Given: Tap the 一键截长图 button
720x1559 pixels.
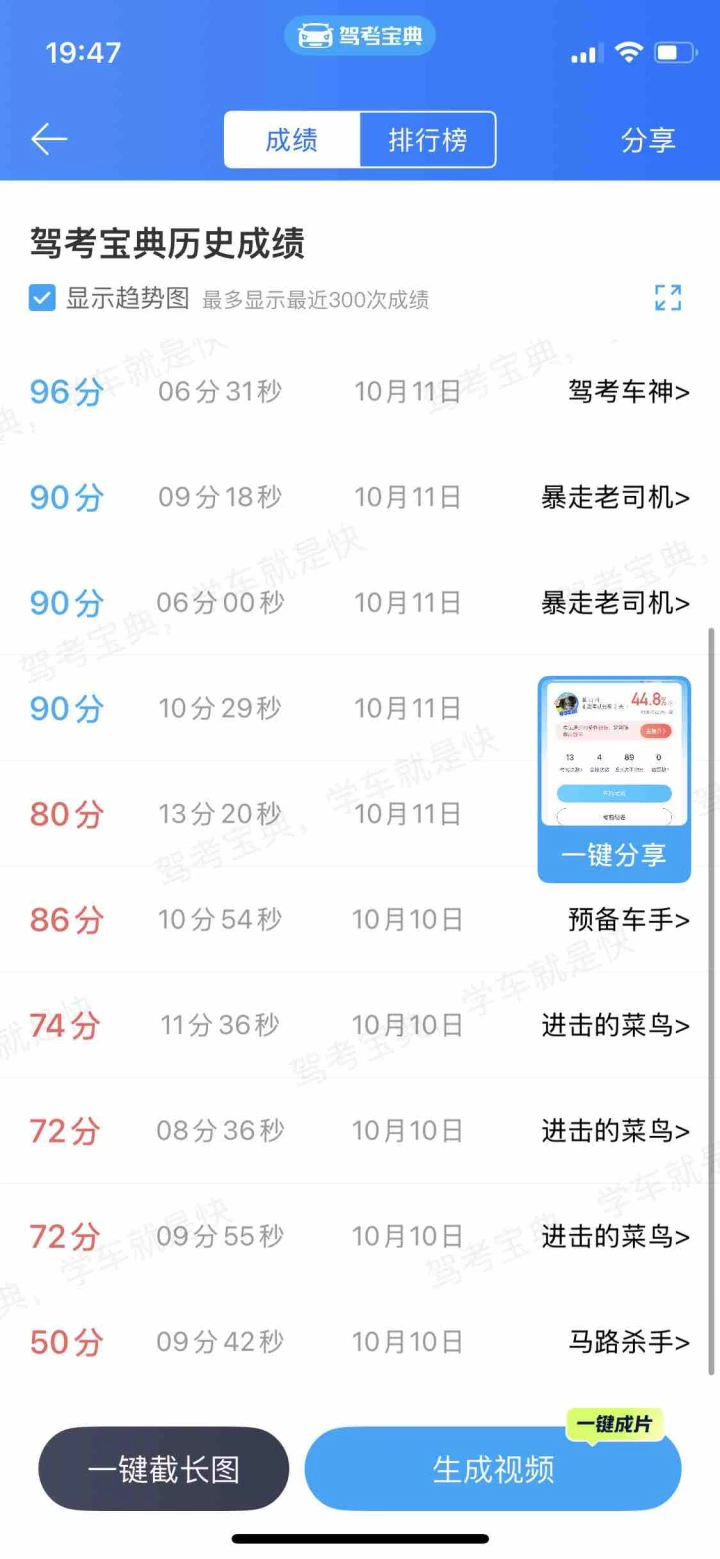Looking at the screenshot, I should [x=164, y=1469].
